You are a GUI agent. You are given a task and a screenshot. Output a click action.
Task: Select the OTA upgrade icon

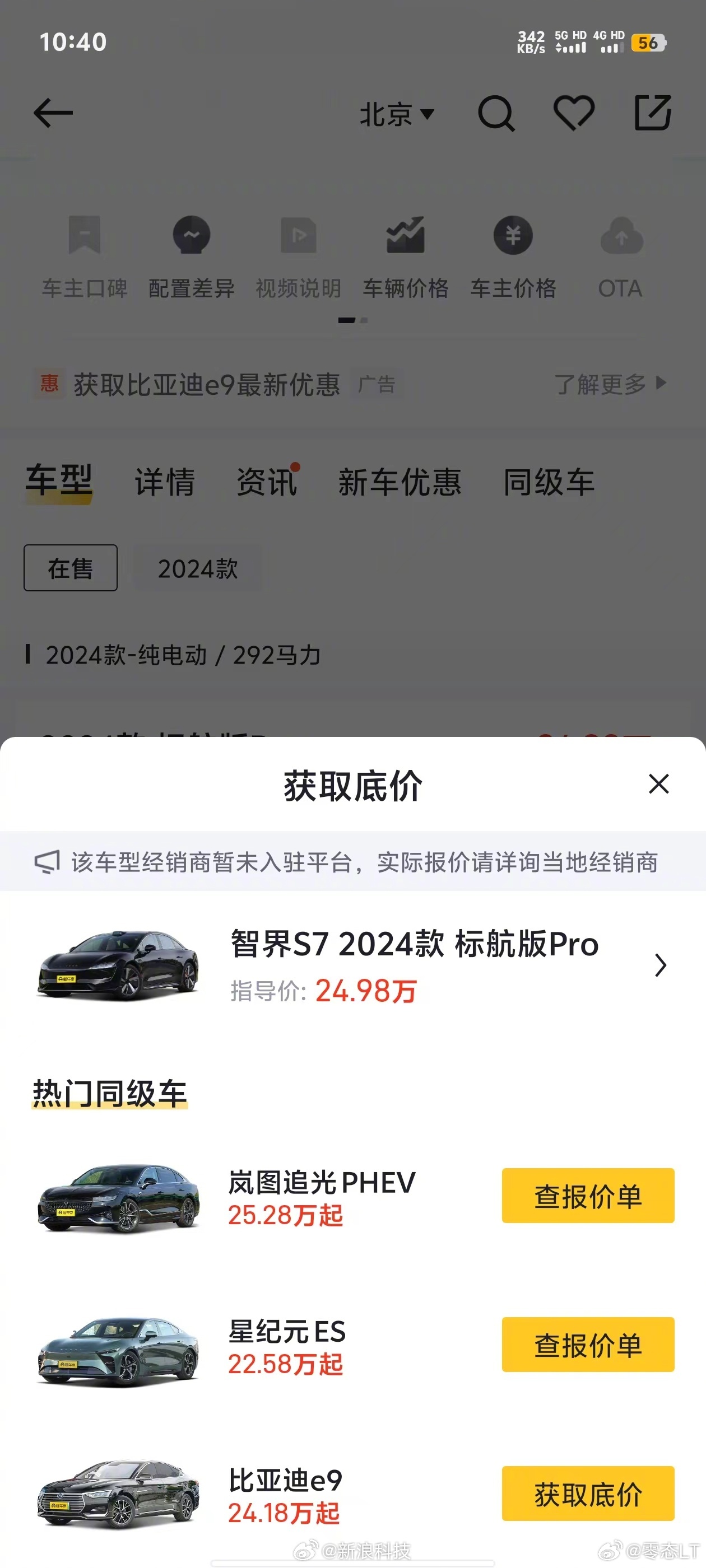coord(620,237)
